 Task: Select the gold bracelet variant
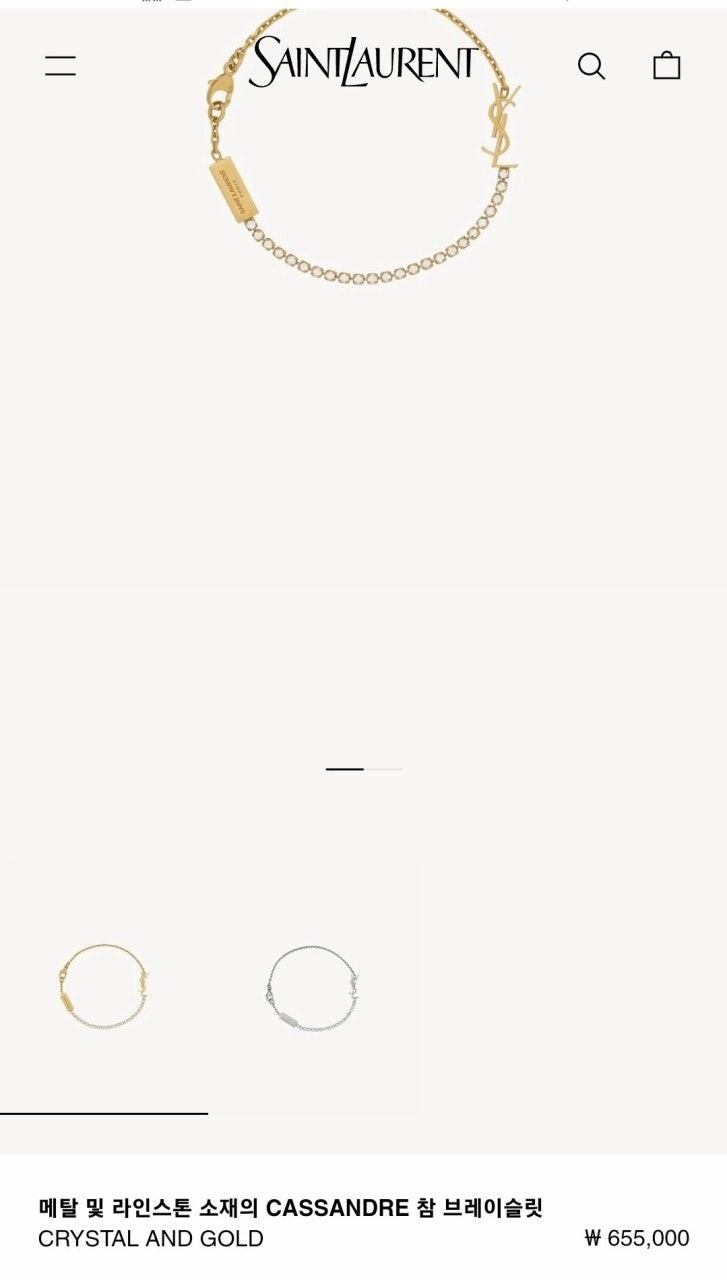tap(104, 986)
